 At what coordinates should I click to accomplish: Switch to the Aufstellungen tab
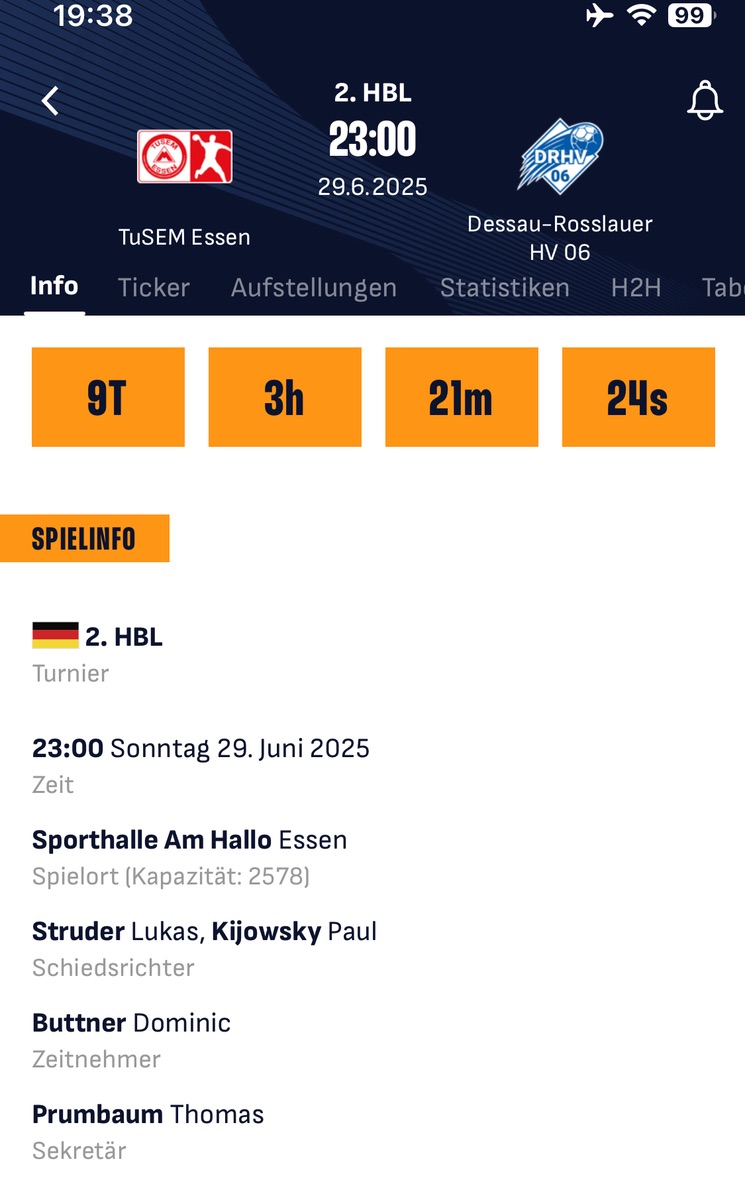coord(314,288)
